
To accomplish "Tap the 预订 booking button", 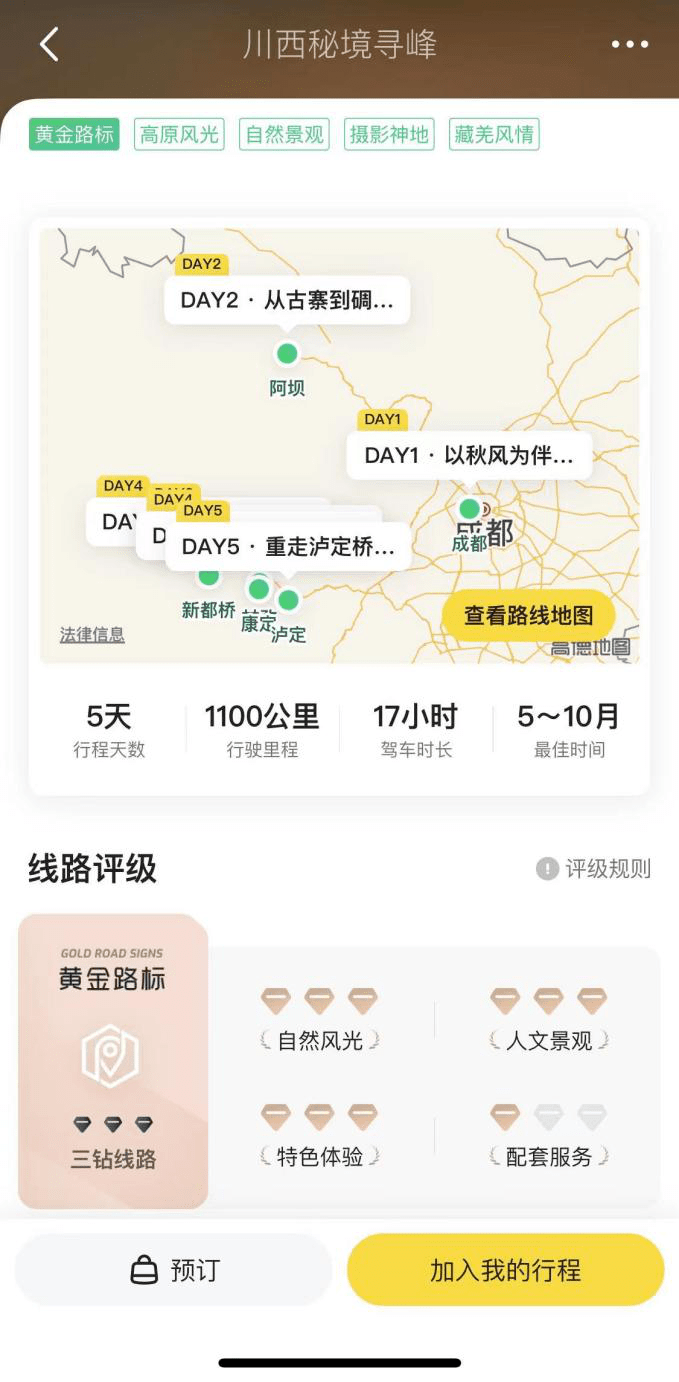I will coord(174,1270).
